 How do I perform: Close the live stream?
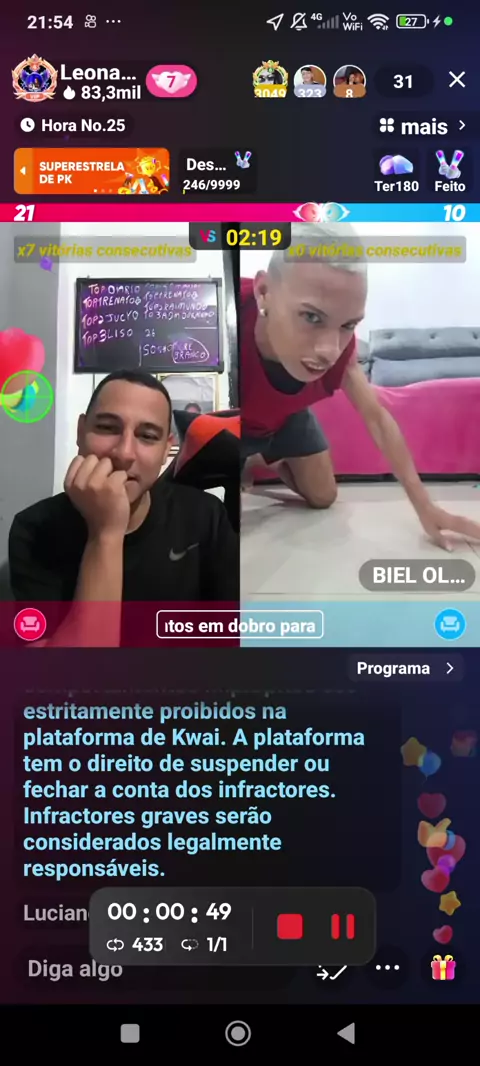pyautogui.click(x=457, y=80)
